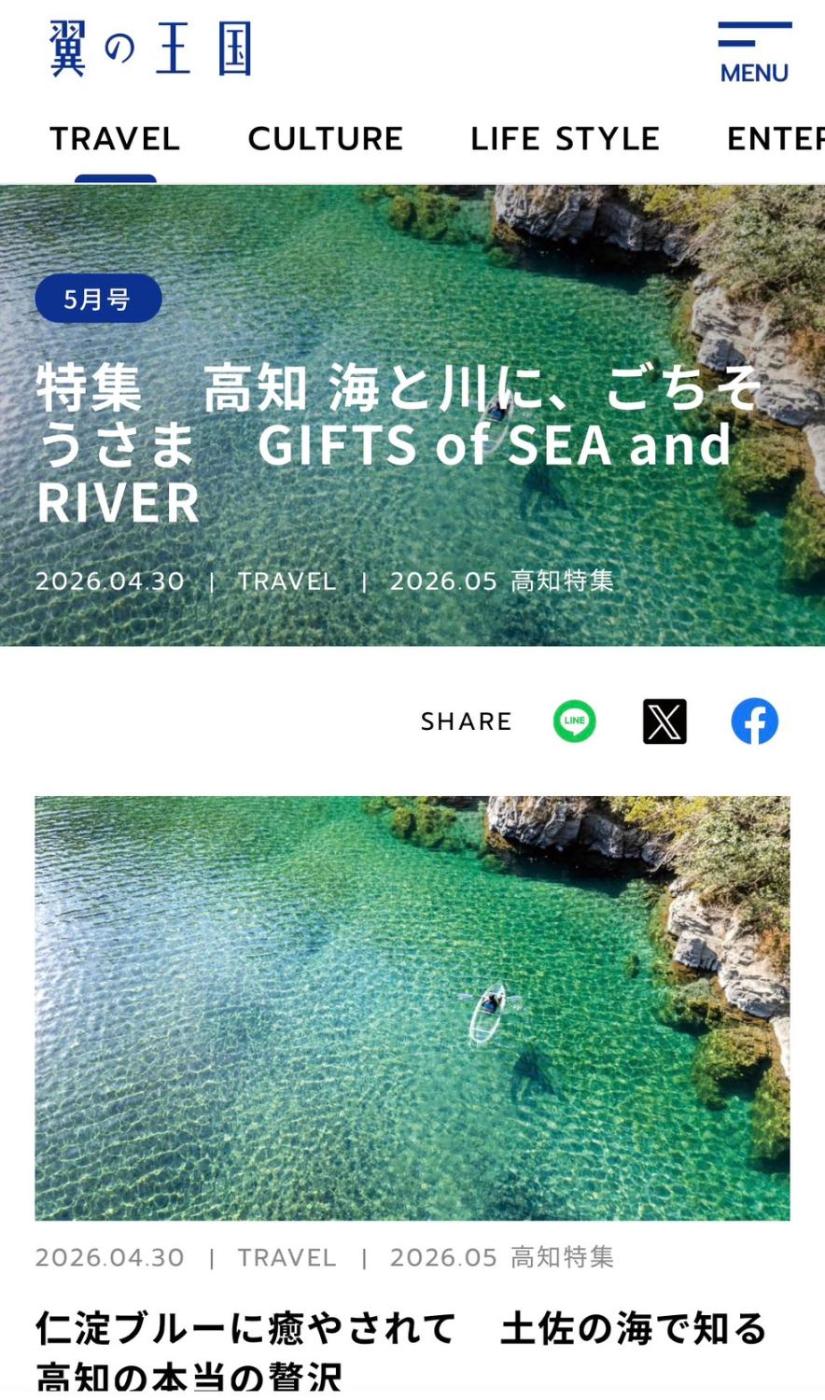825x1400 pixels.
Task: Share this article on LINE
Action: [x=575, y=721]
